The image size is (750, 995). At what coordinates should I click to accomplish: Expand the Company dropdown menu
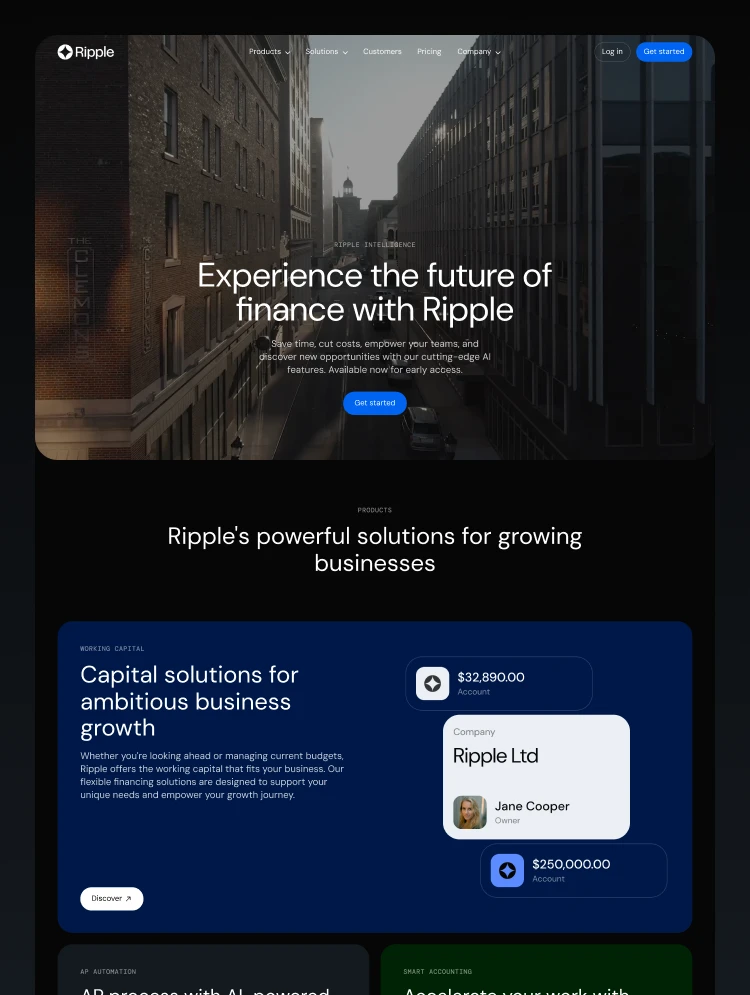pyautogui.click(x=479, y=52)
